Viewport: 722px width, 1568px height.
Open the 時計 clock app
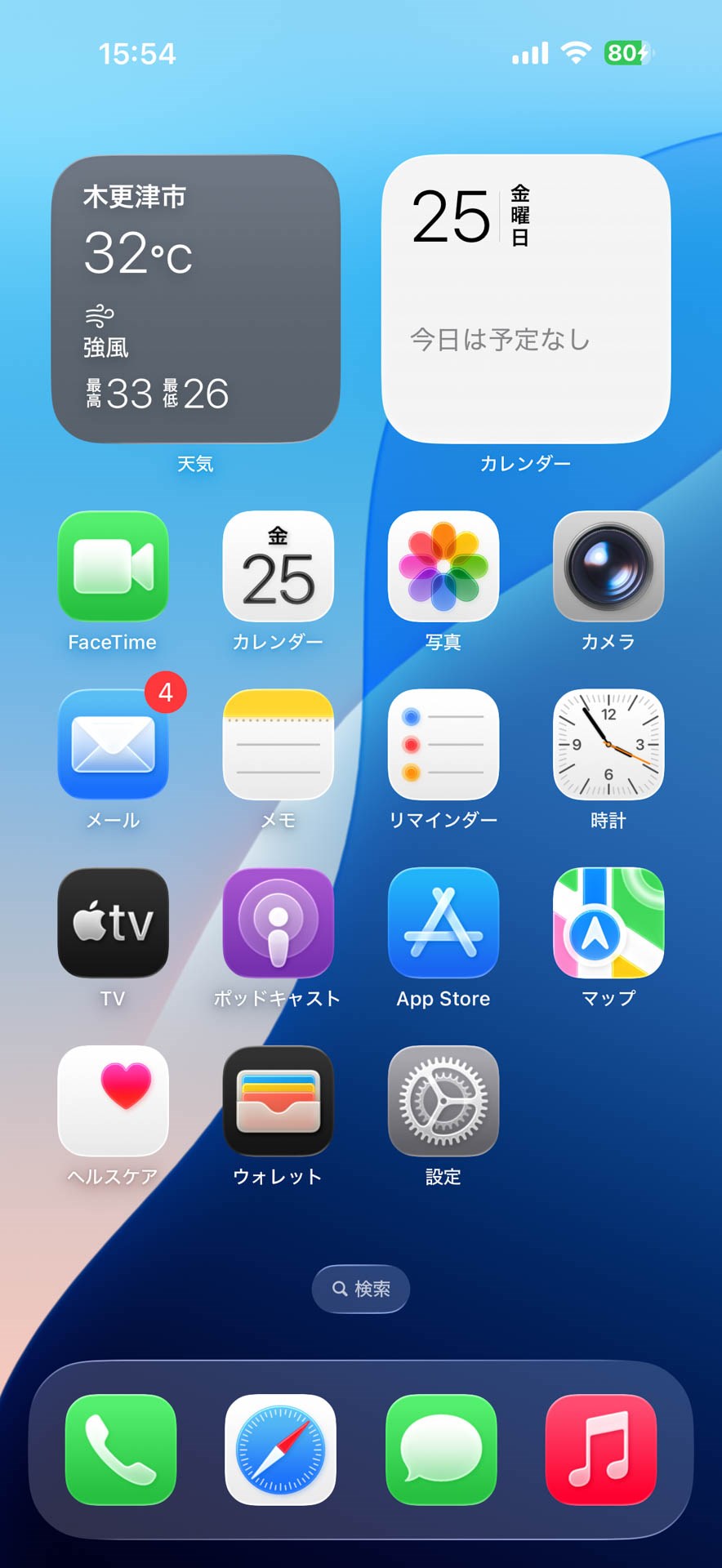point(608,745)
